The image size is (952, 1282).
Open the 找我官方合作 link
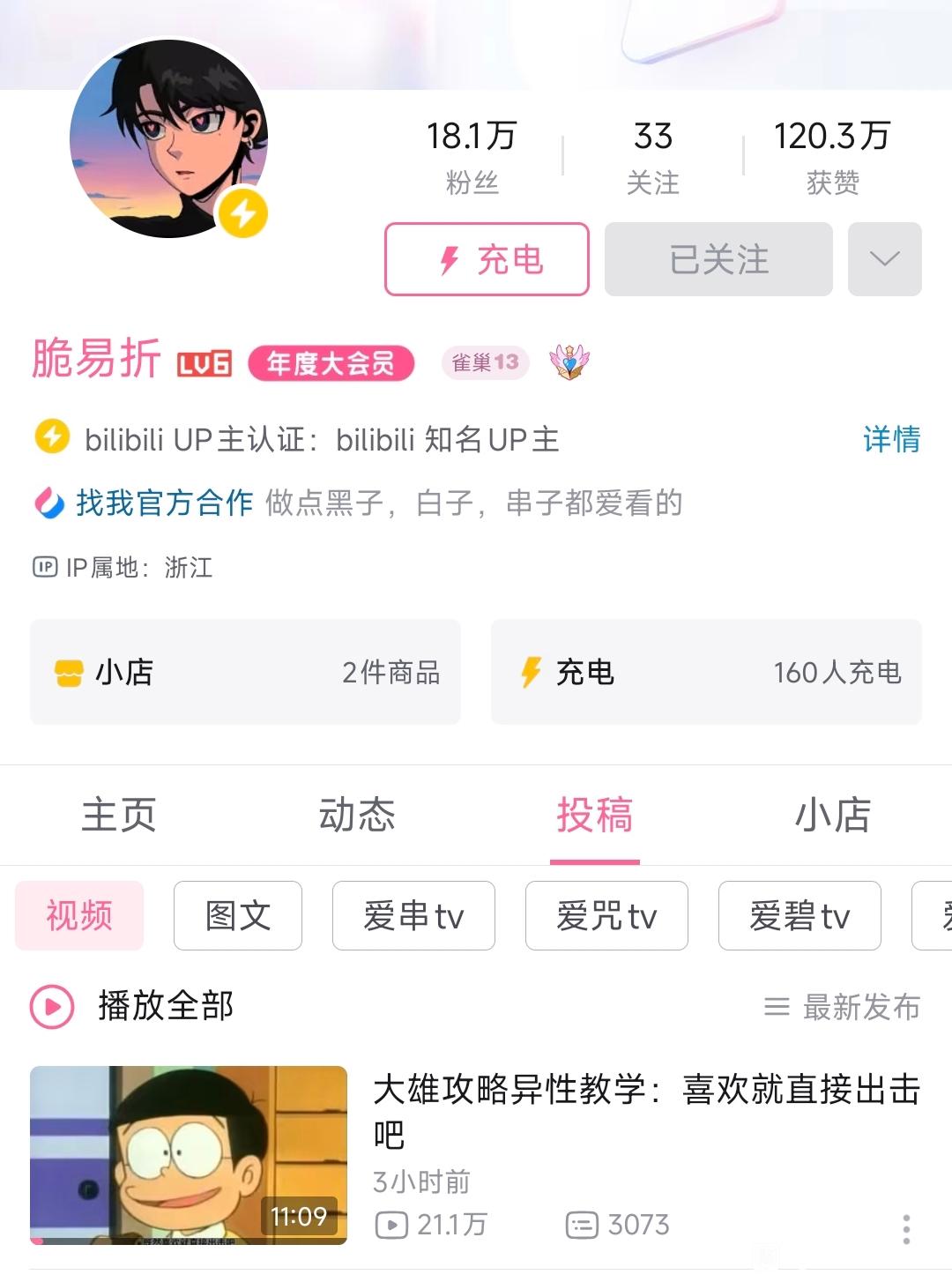(x=164, y=503)
